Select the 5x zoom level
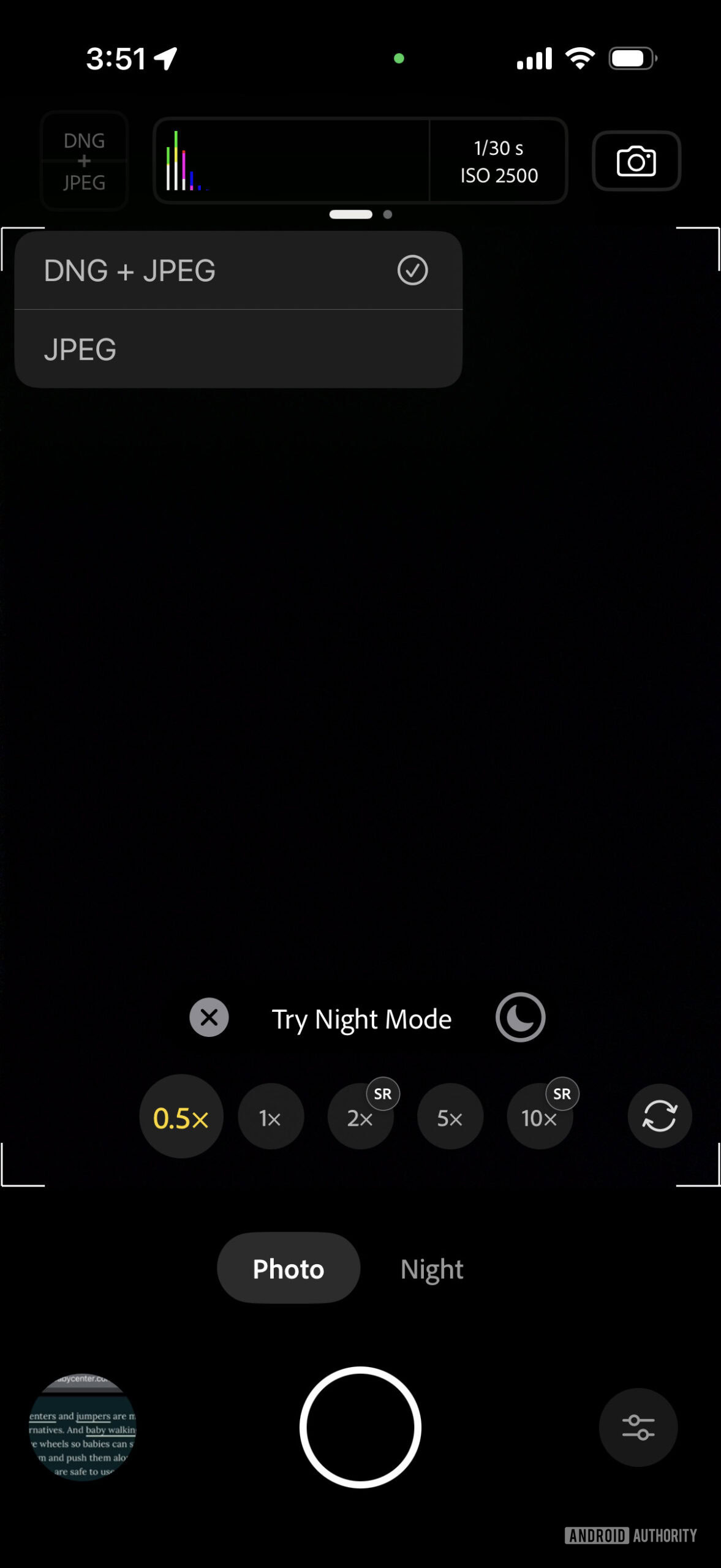This screenshot has height=1568, width=721. (x=450, y=1117)
